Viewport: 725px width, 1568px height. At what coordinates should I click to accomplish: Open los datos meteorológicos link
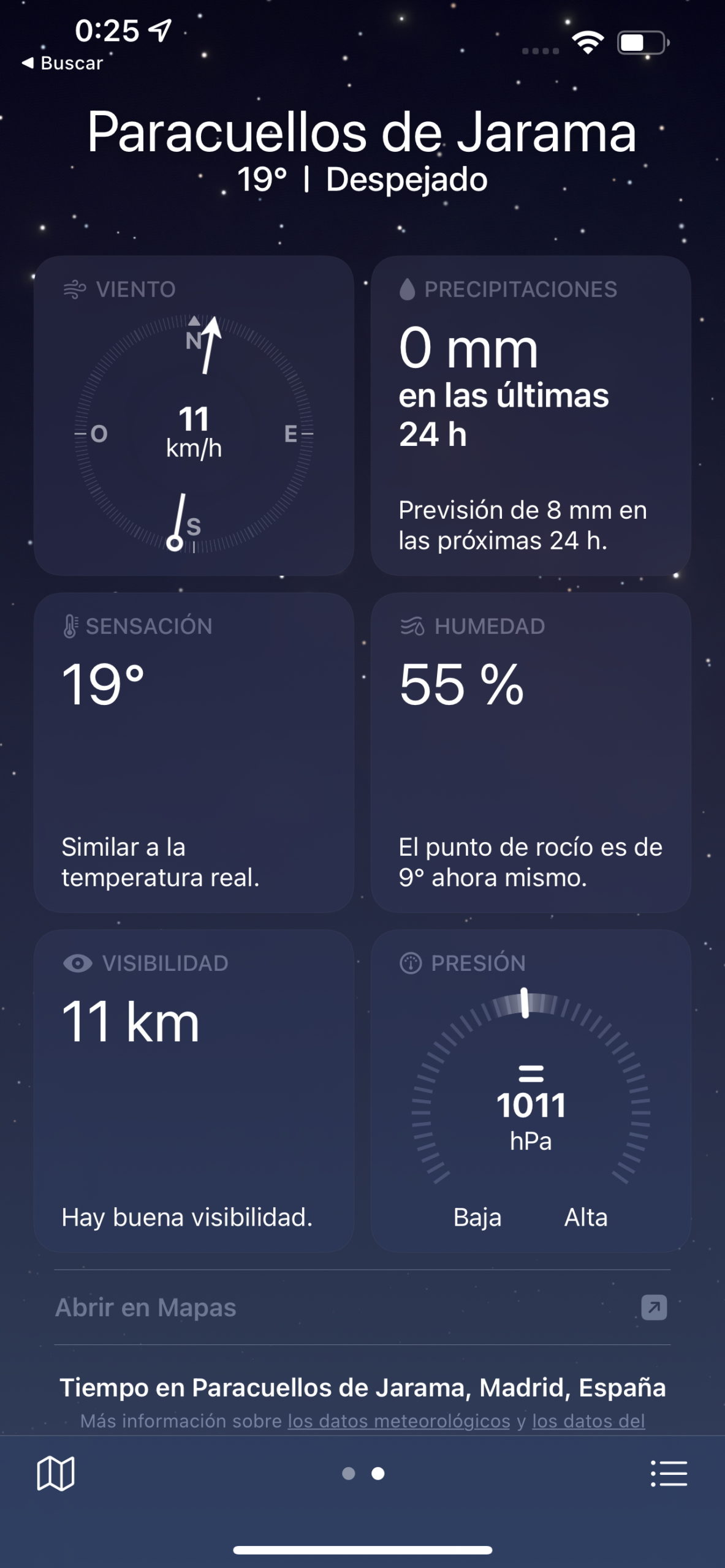tap(399, 1420)
